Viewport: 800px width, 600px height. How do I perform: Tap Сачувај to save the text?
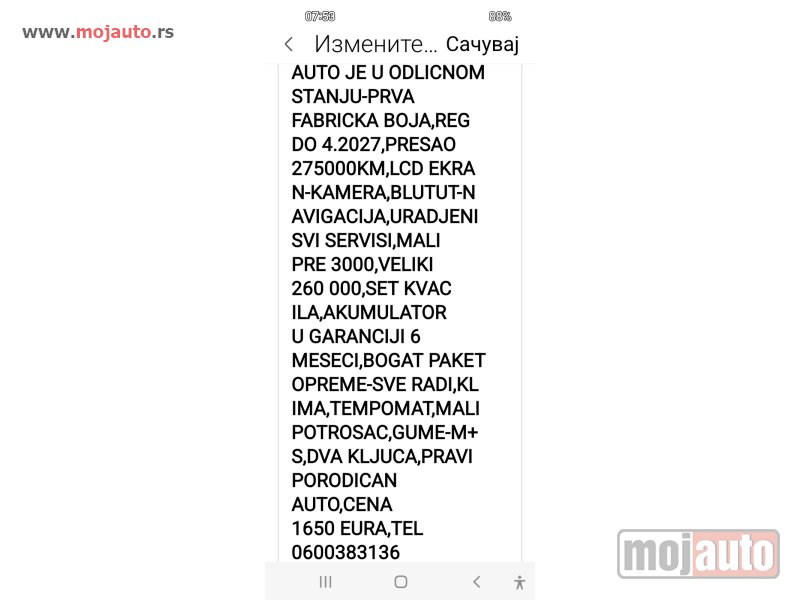click(x=482, y=44)
